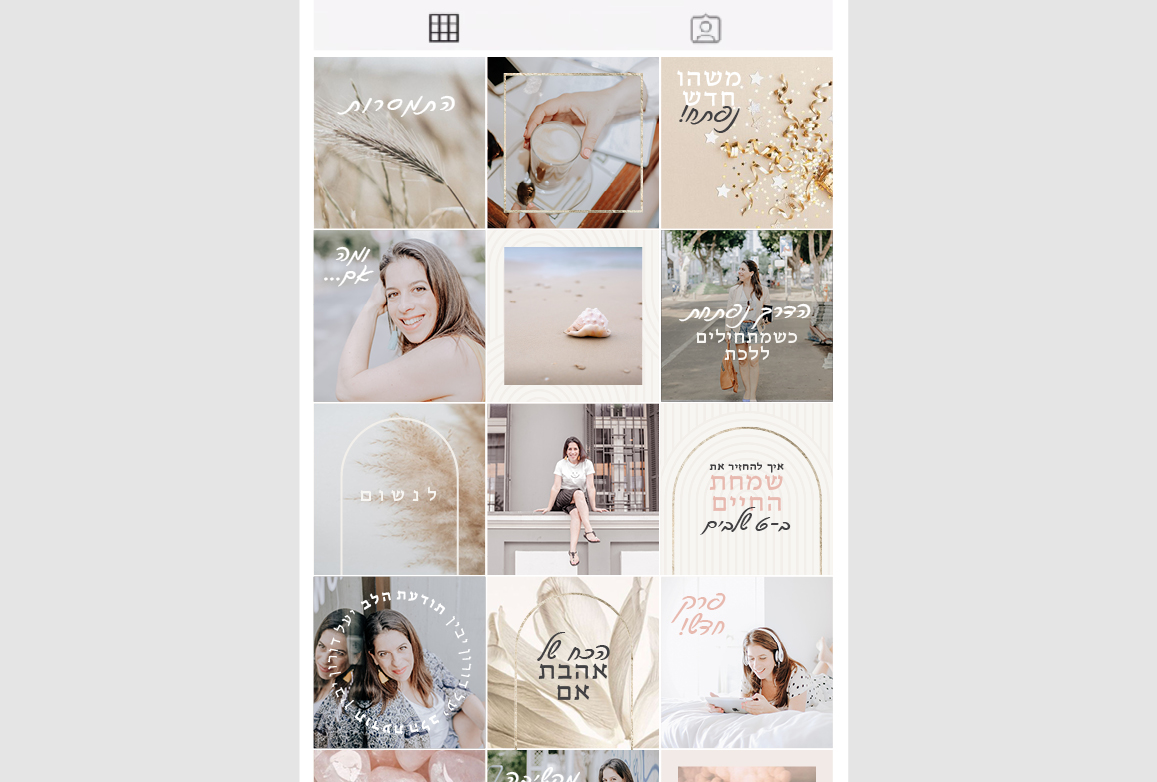Open the woman walking on street post
Viewport: 1157px width, 782px height.
tap(746, 316)
